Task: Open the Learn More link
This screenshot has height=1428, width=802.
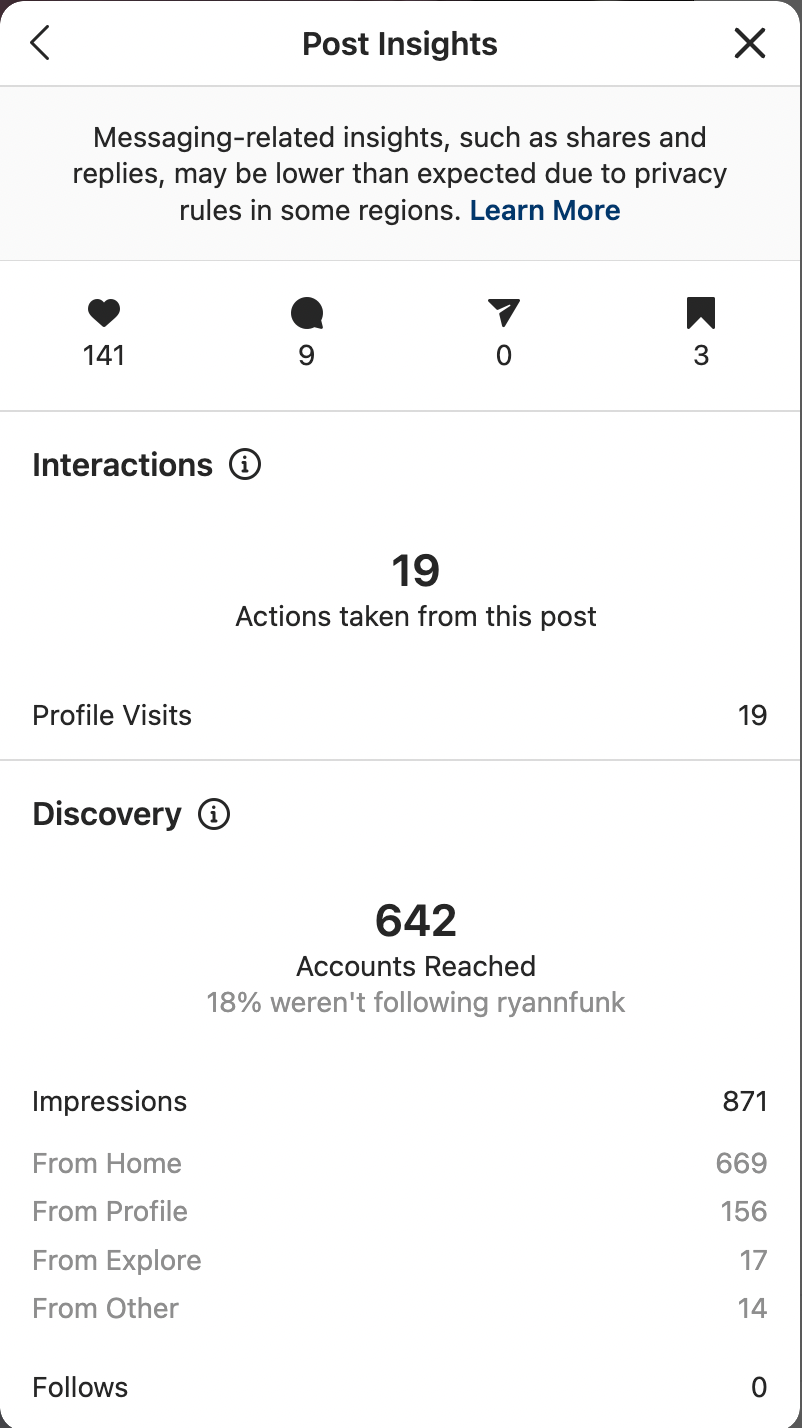Action: 545,210
